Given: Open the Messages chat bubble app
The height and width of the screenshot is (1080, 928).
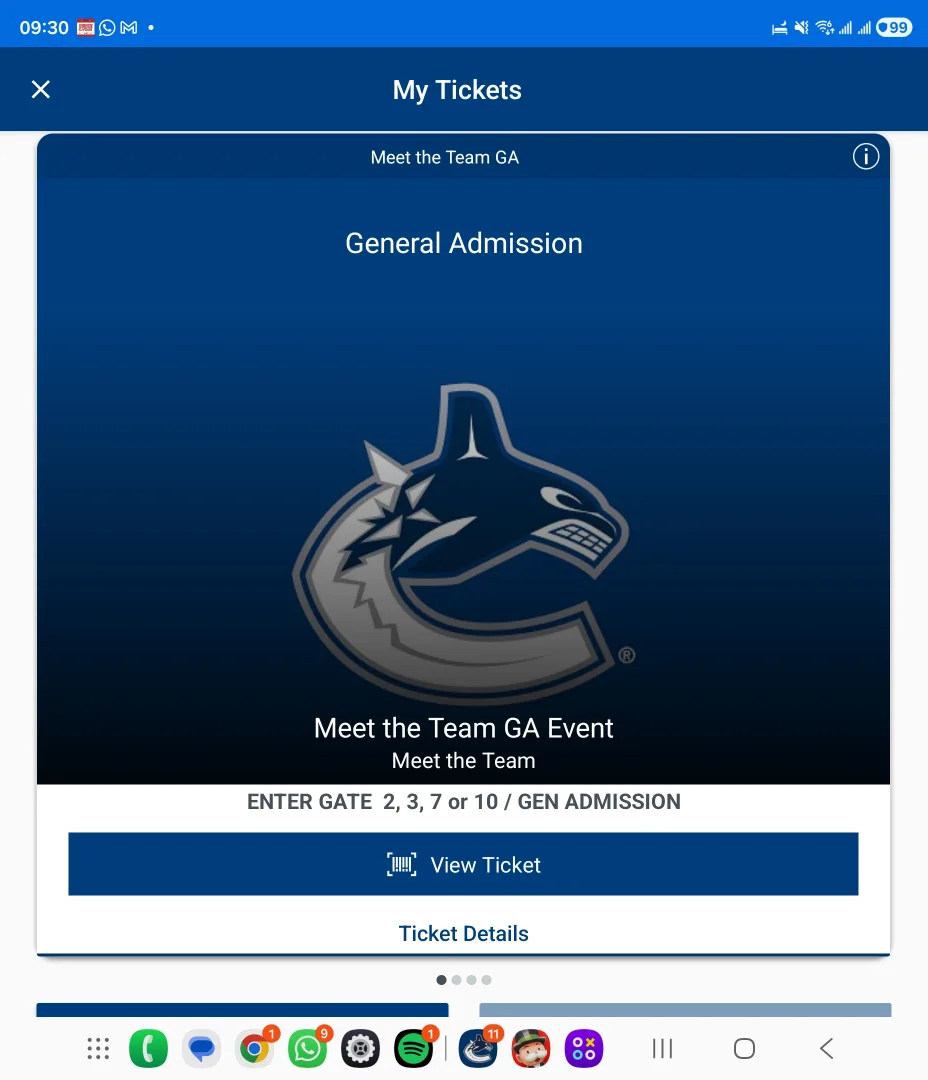Looking at the screenshot, I should (x=201, y=1048).
